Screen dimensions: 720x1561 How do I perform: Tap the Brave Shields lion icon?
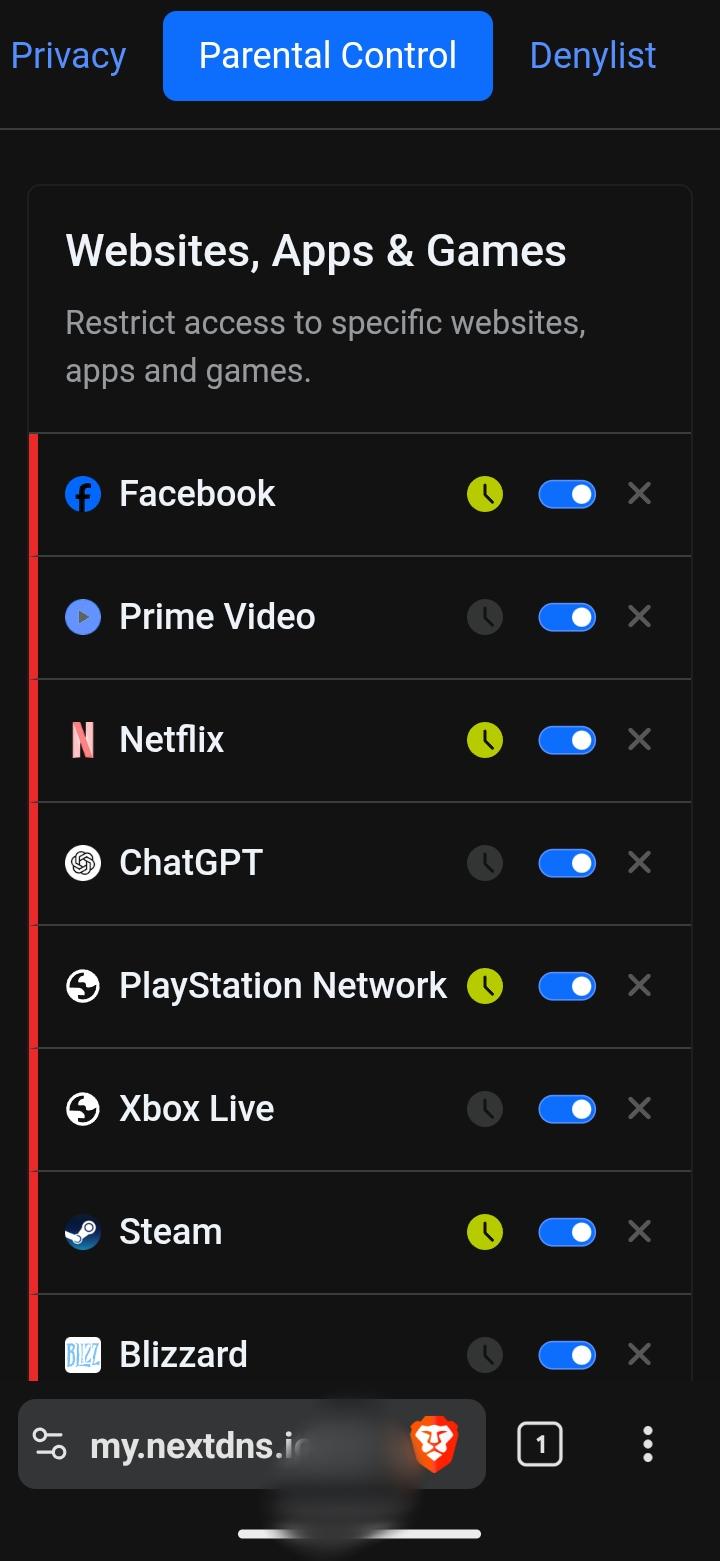click(x=434, y=1444)
